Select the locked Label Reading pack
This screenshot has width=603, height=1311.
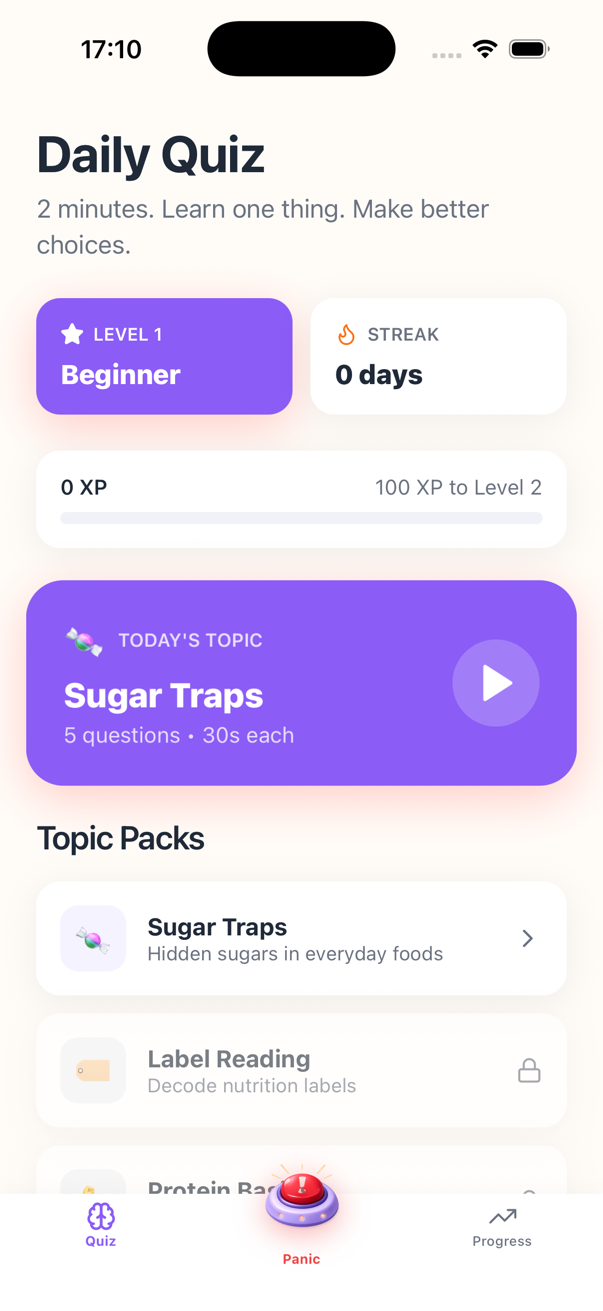(x=301, y=1070)
